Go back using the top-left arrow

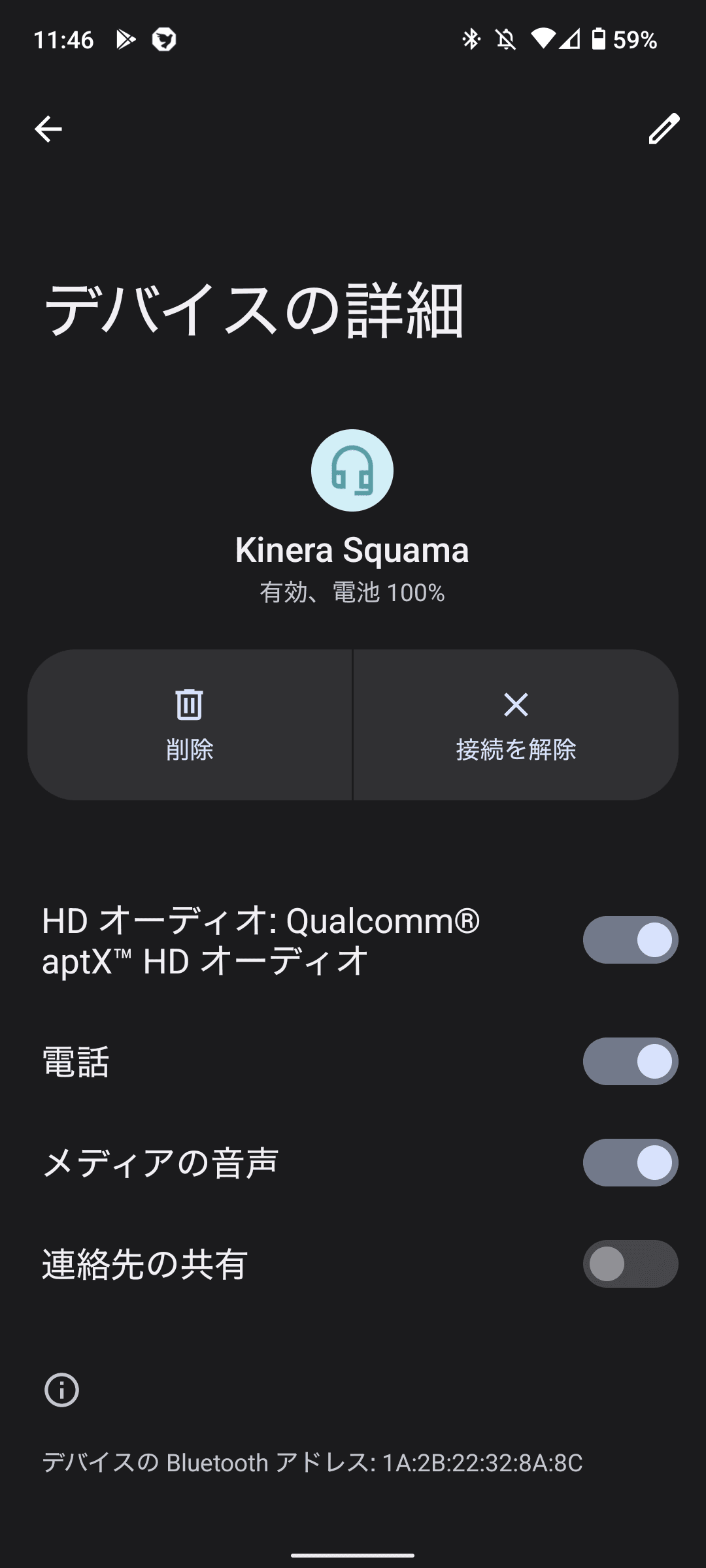tap(48, 129)
